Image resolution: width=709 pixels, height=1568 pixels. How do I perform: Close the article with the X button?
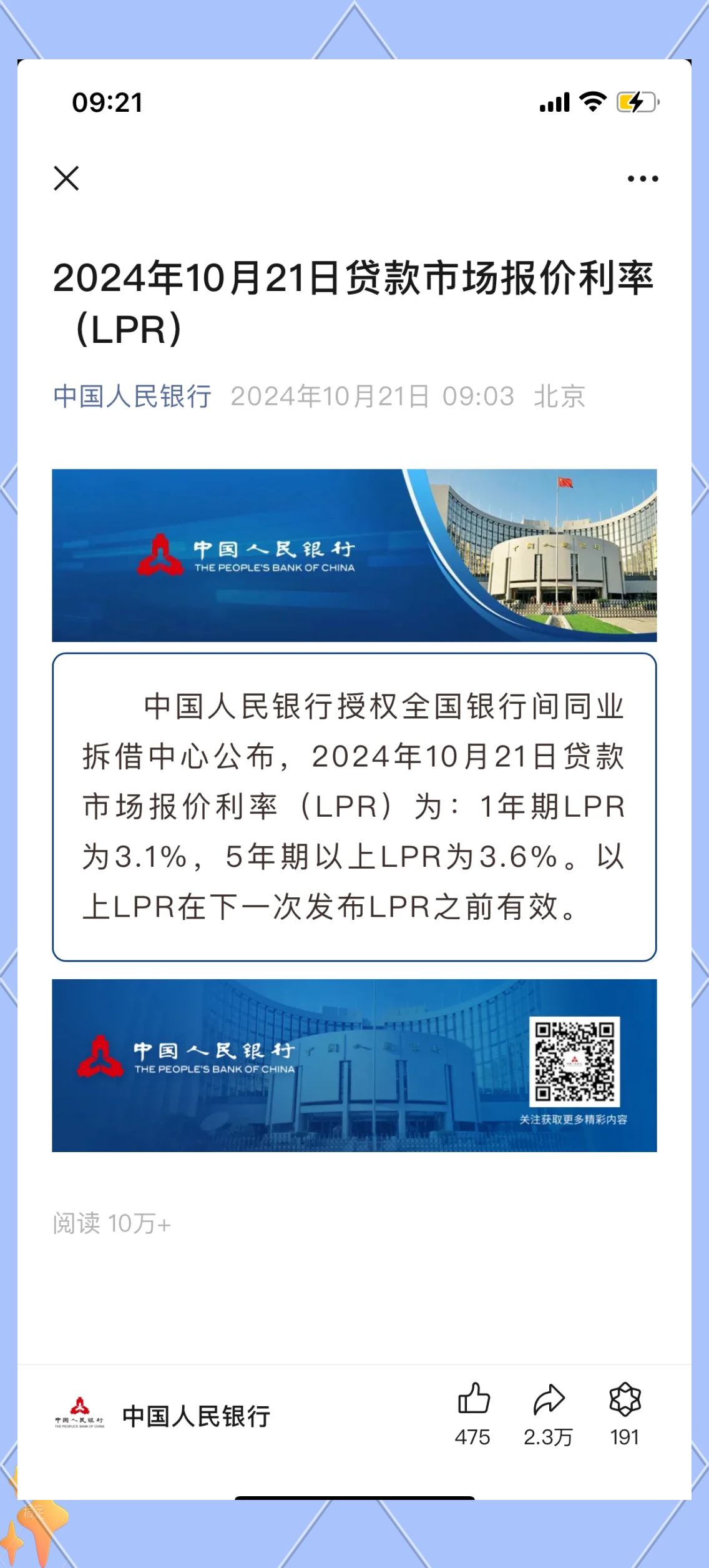click(x=67, y=179)
